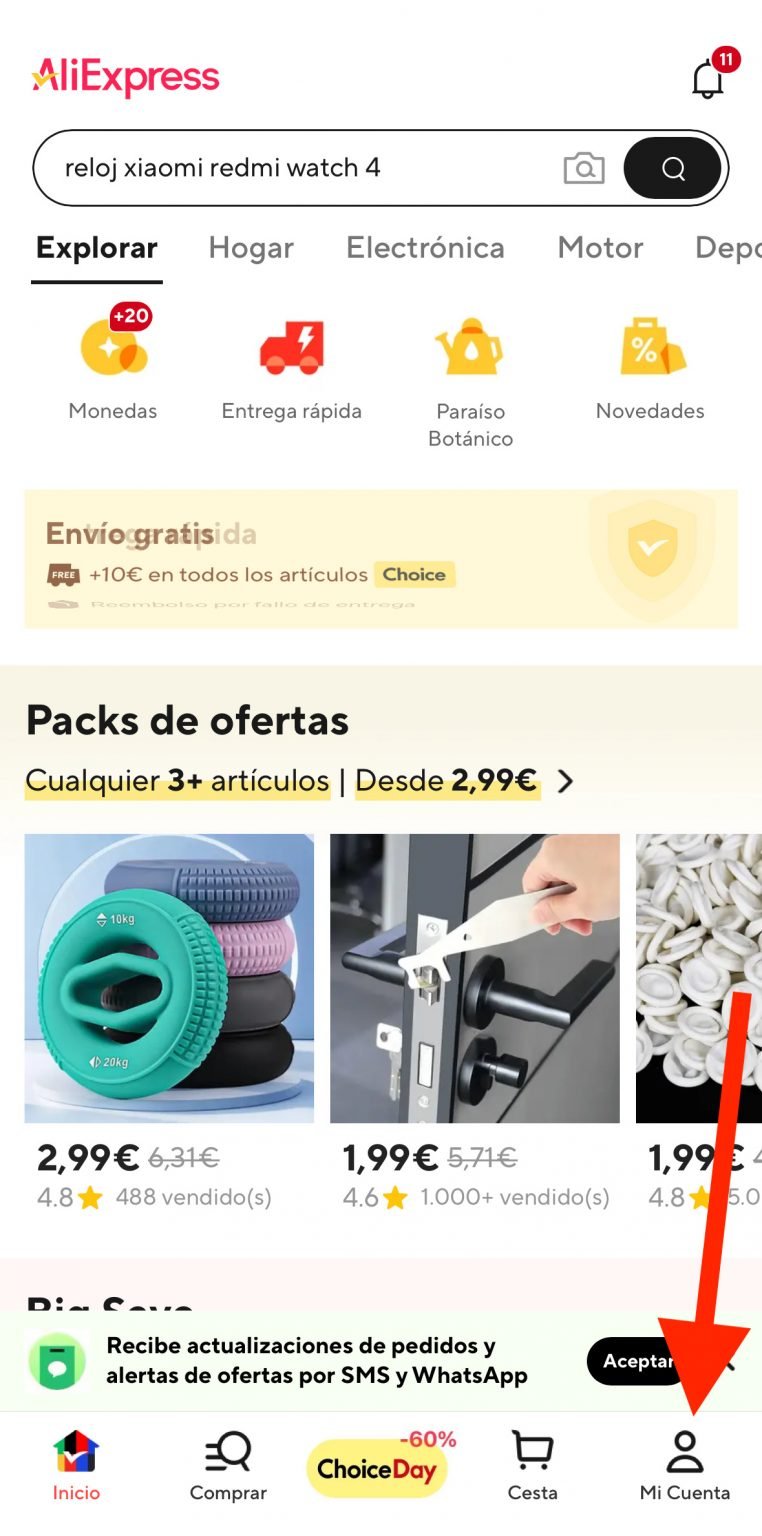762x1536 pixels.
Task: Start an image search with the camera icon
Action: point(584,168)
